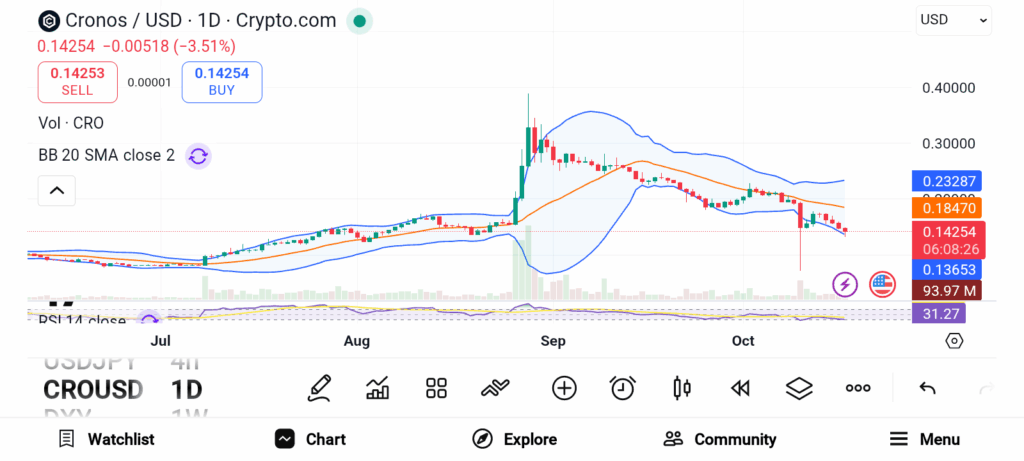Open the indicators chart icon
1024x461 pixels.
coord(378,388)
